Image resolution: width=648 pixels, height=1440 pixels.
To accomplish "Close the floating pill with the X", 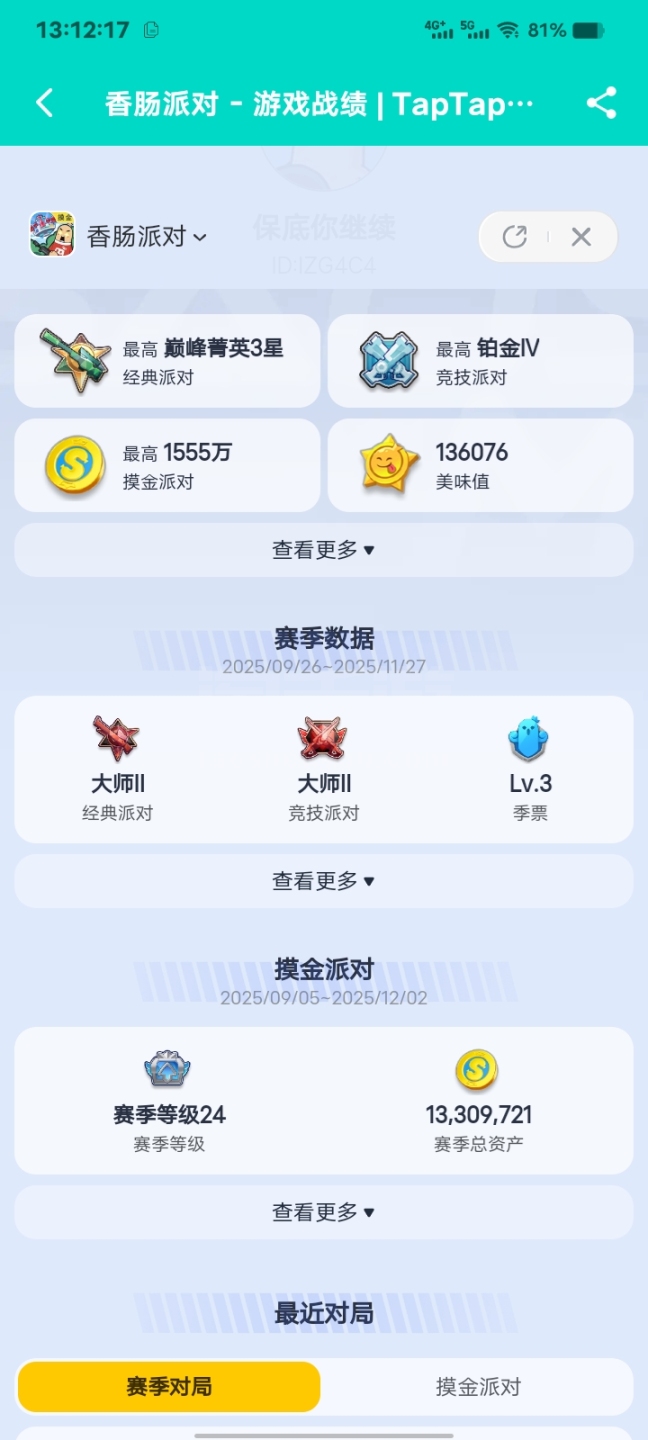I will (581, 237).
